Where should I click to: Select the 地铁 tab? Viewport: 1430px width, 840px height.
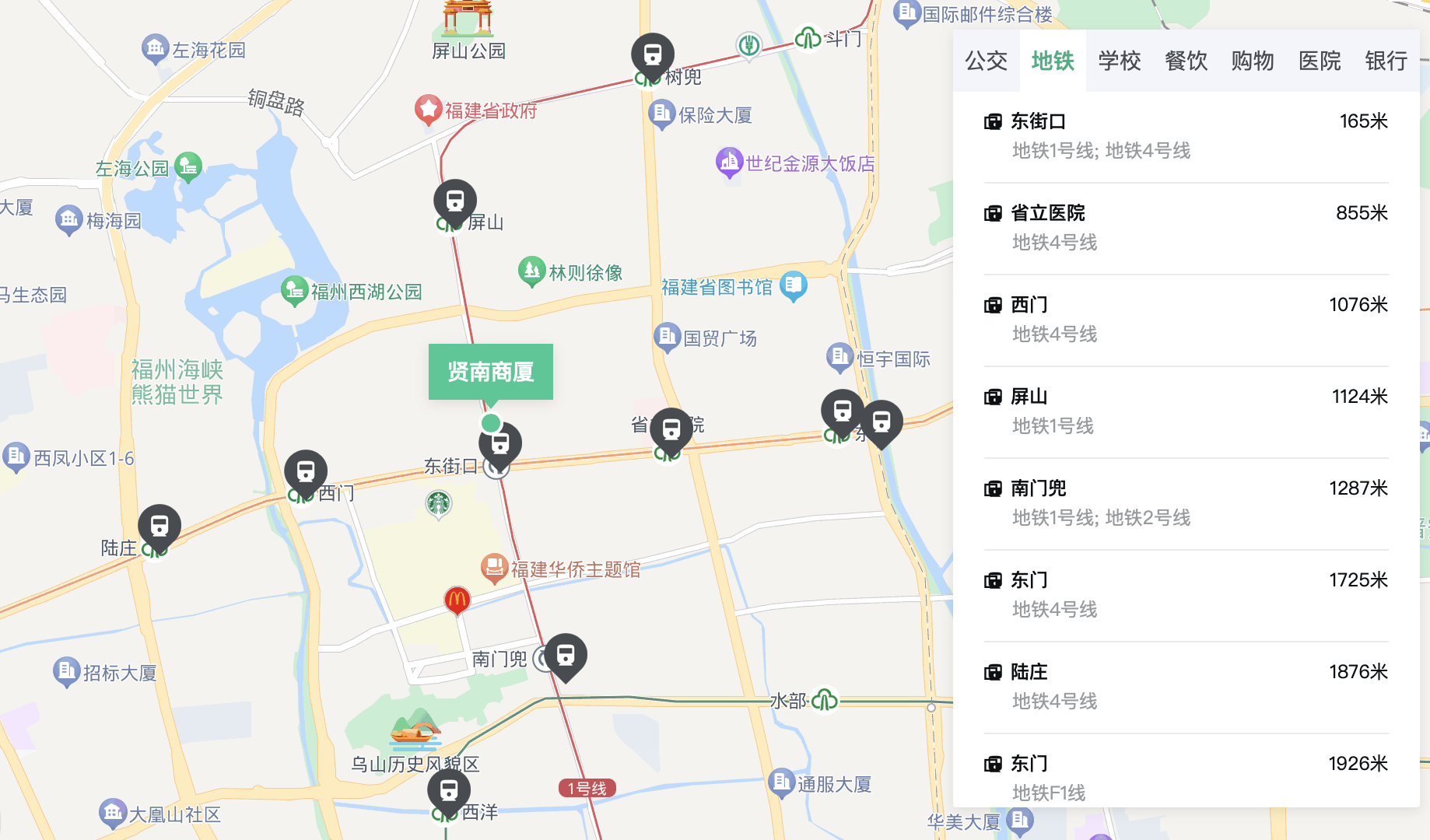click(x=1052, y=61)
